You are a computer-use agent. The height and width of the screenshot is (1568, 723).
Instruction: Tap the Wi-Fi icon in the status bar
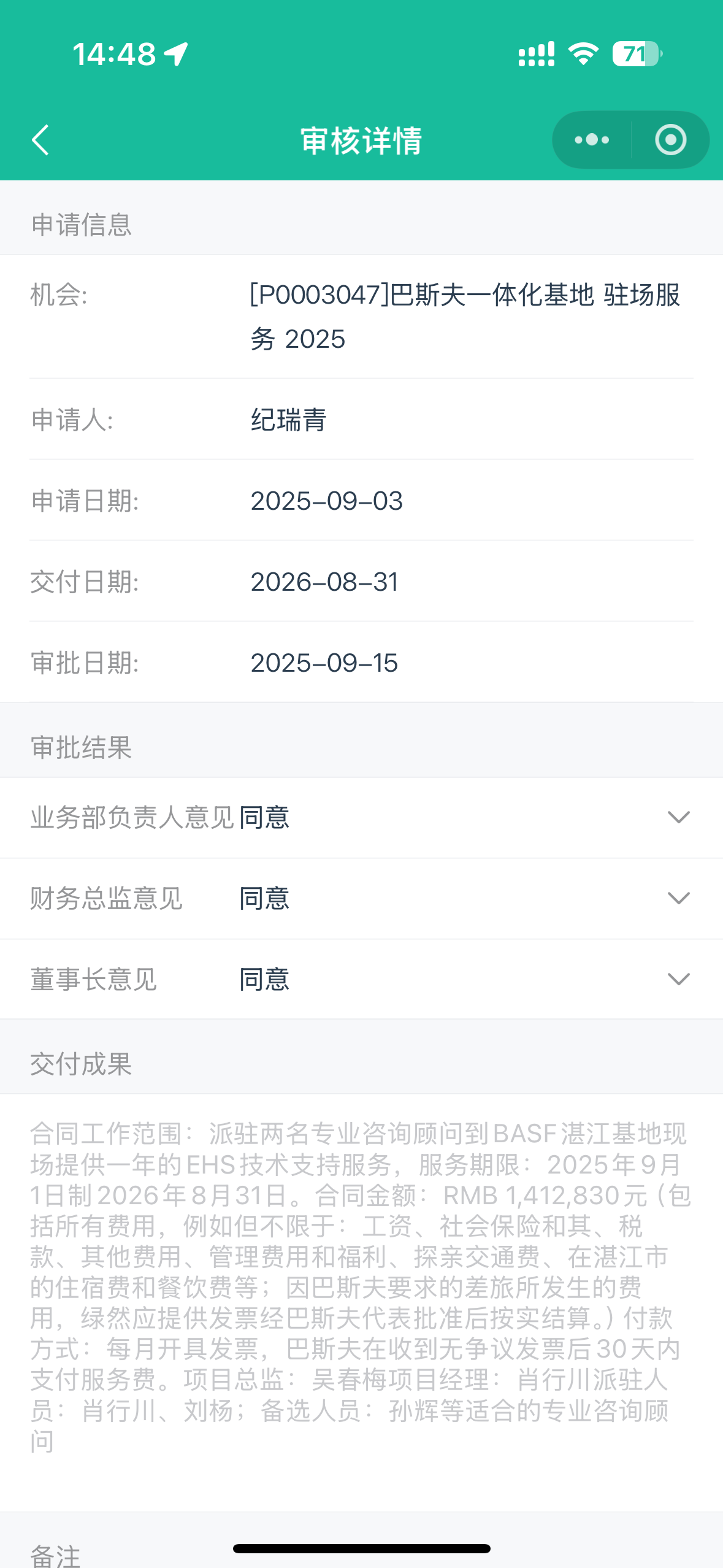click(x=581, y=55)
